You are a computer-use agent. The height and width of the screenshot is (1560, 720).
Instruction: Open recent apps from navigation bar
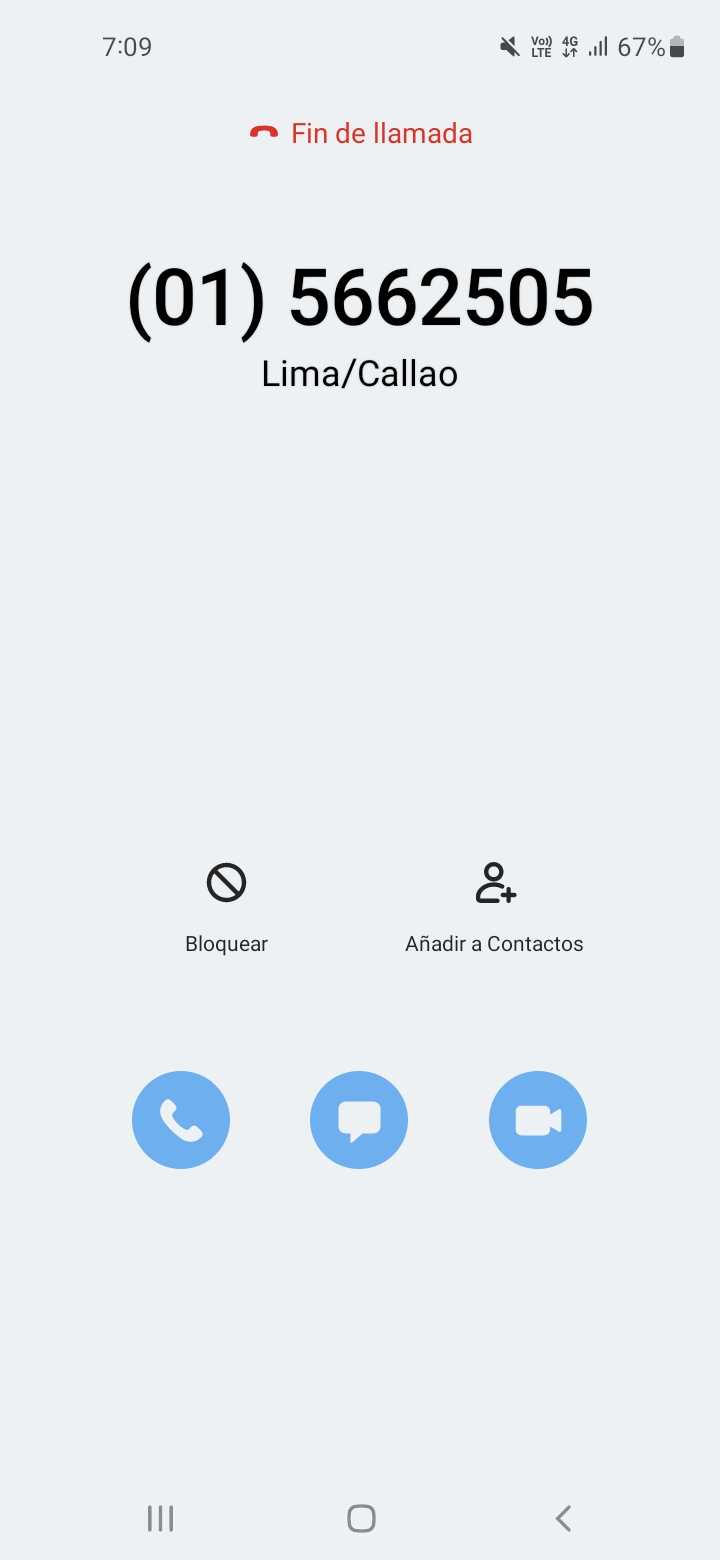160,1518
